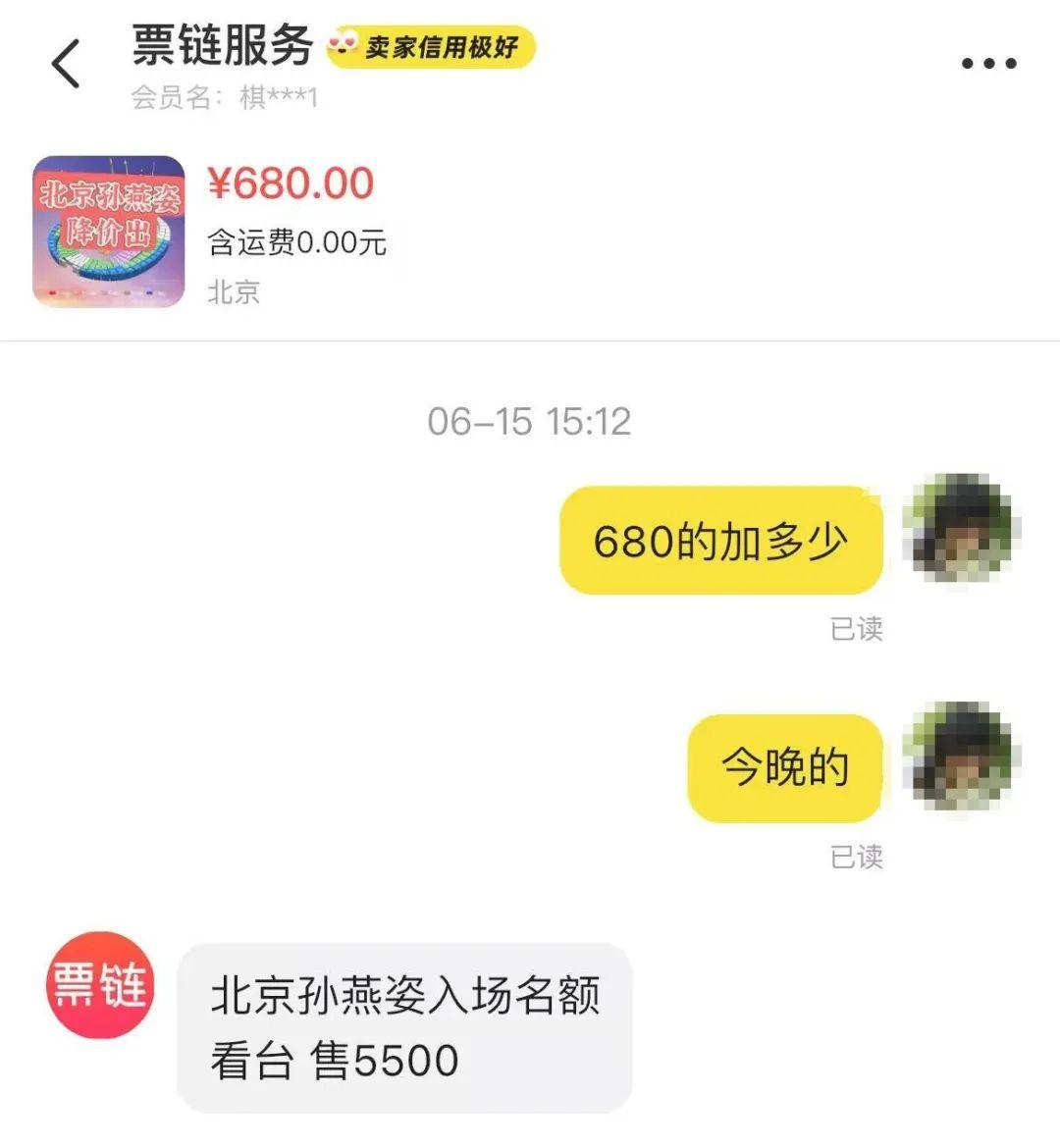Image resolution: width=1060 pixels, height=1148 pixels.
Task: View the 票链 seller avatar profile
Action: coord(100,984)
